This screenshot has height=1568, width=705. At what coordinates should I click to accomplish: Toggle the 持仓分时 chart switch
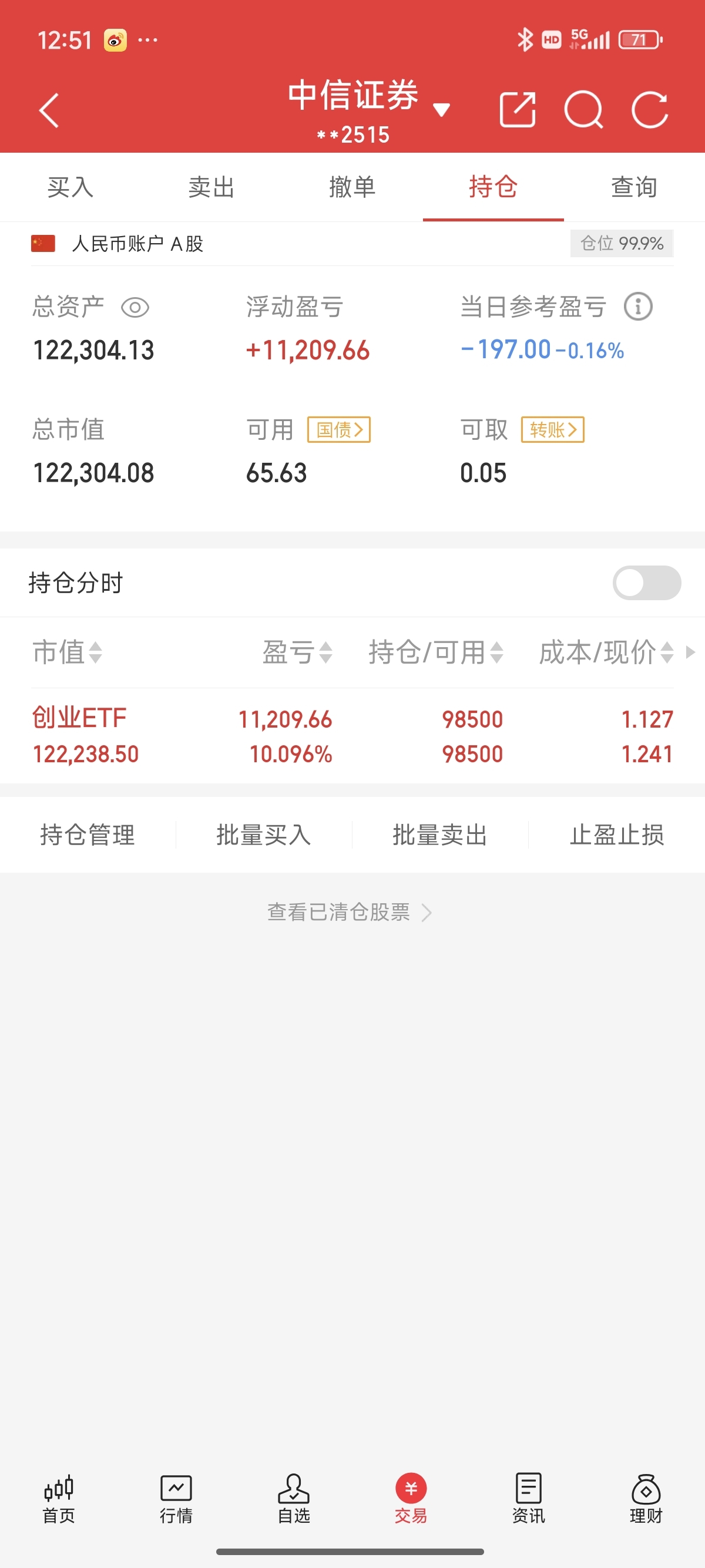coord(647,583)
